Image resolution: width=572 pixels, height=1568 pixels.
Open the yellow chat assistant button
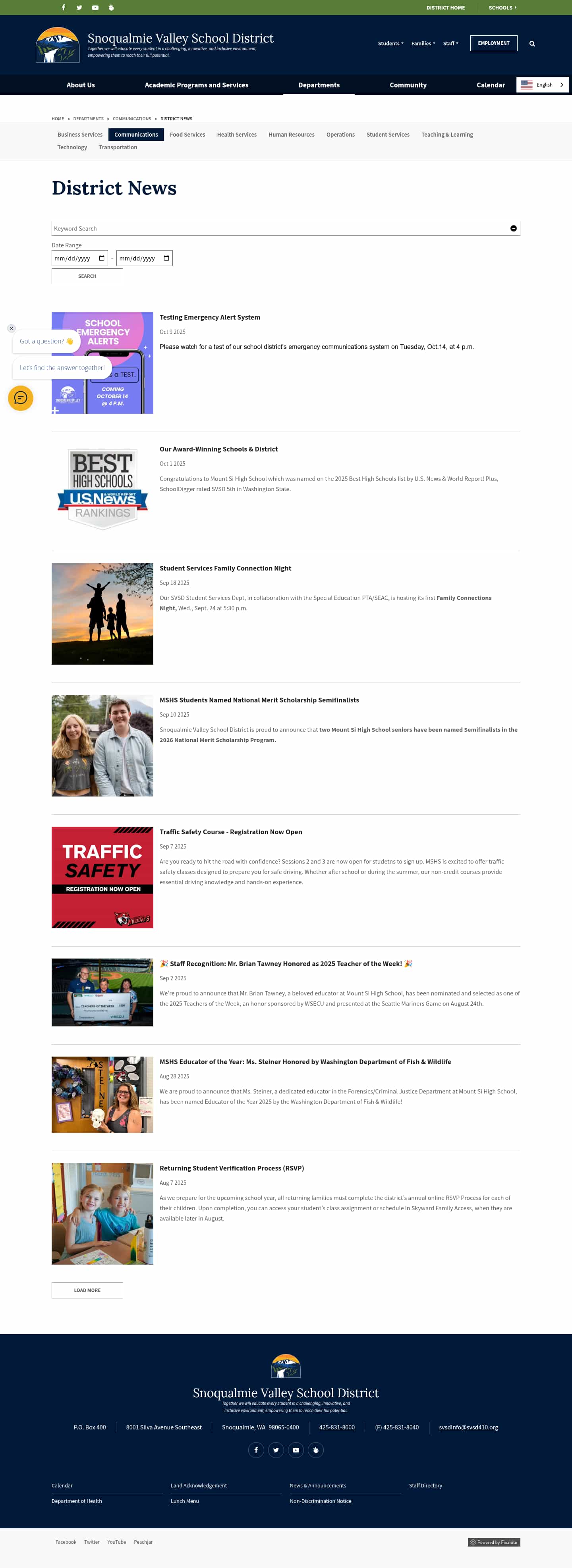click(21, 398)
